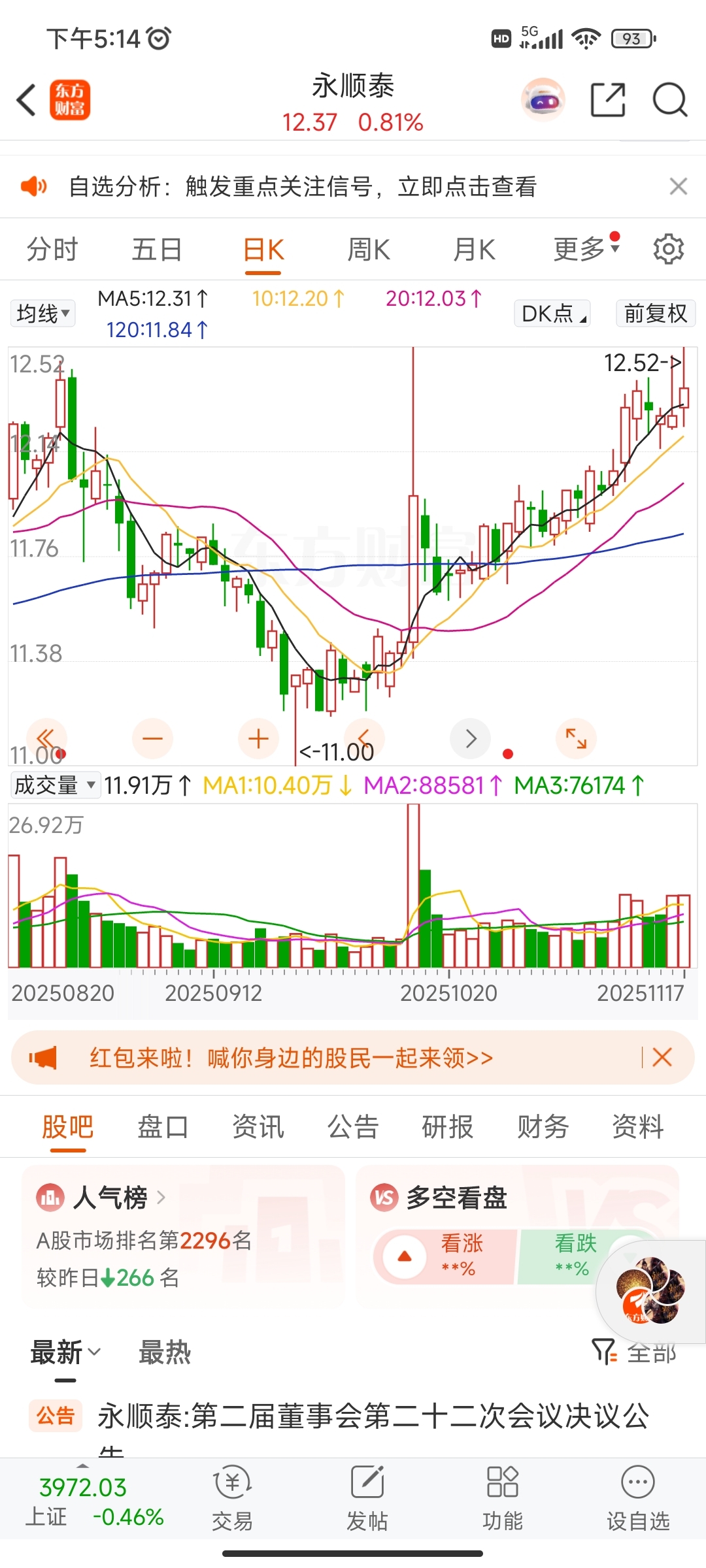The height and width of the screenshot is (1568, 706).
Task: Open the 均线 indicator dropdown
Action: 42,314
